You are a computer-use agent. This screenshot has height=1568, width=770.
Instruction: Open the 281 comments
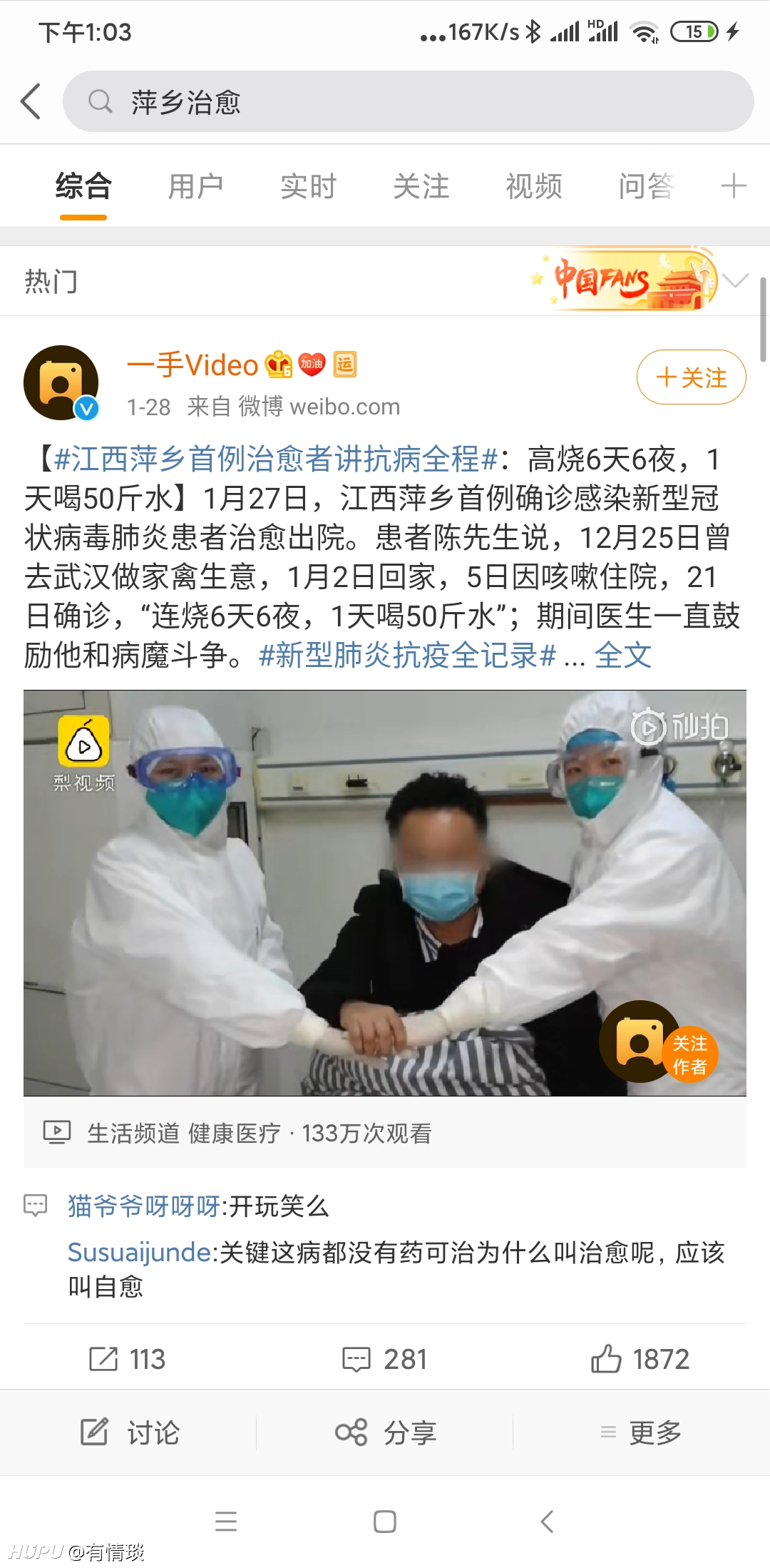pyautogui.click(x=385, y=1359)
